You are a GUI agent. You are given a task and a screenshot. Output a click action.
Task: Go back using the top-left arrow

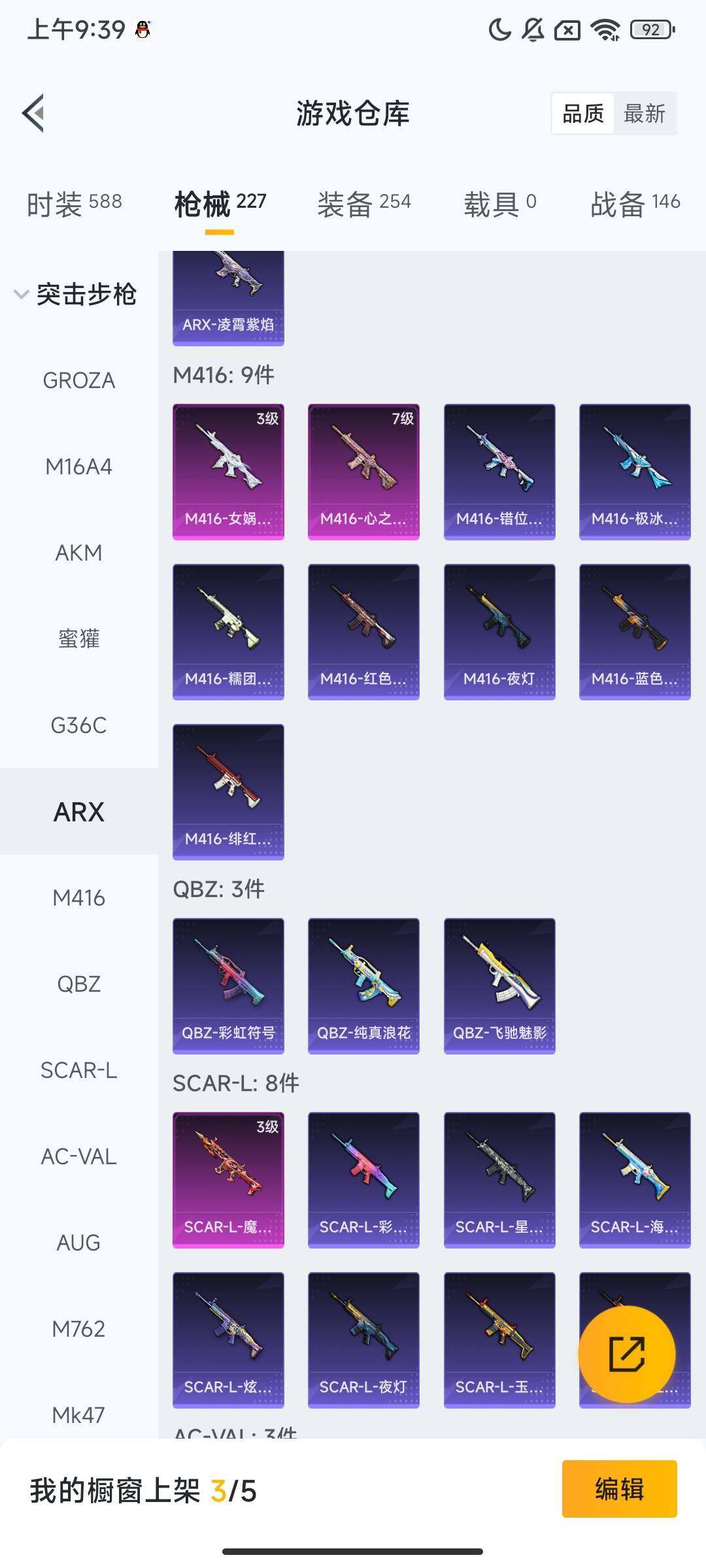33,113
